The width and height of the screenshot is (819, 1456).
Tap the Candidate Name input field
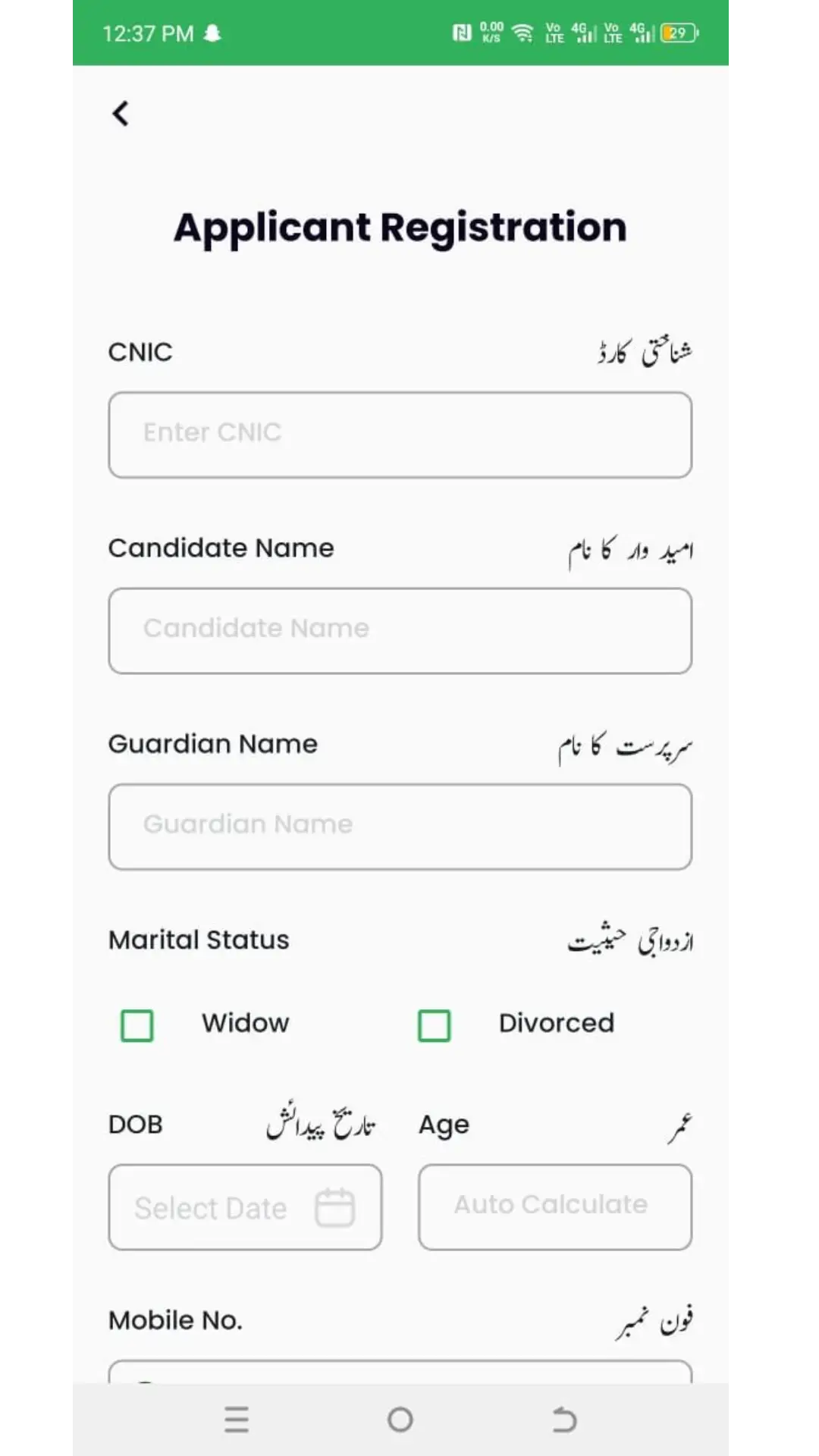click(x=400, y=630)
